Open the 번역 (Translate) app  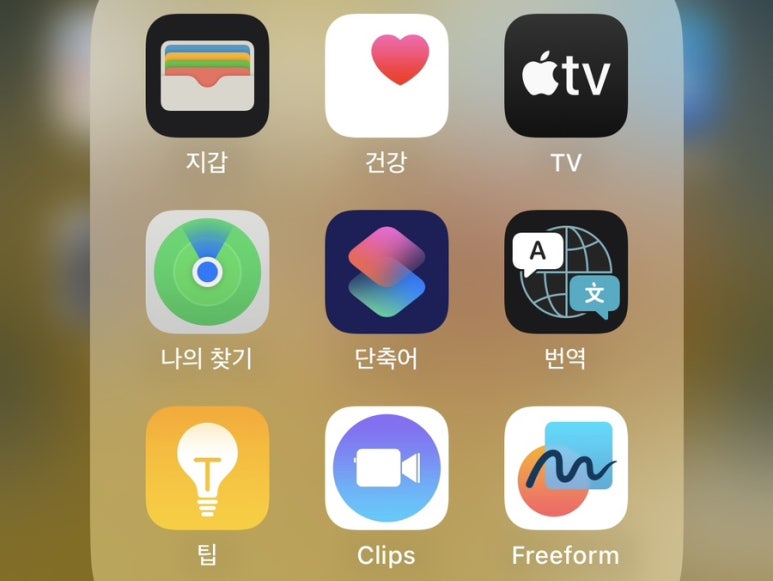[565, 271]
